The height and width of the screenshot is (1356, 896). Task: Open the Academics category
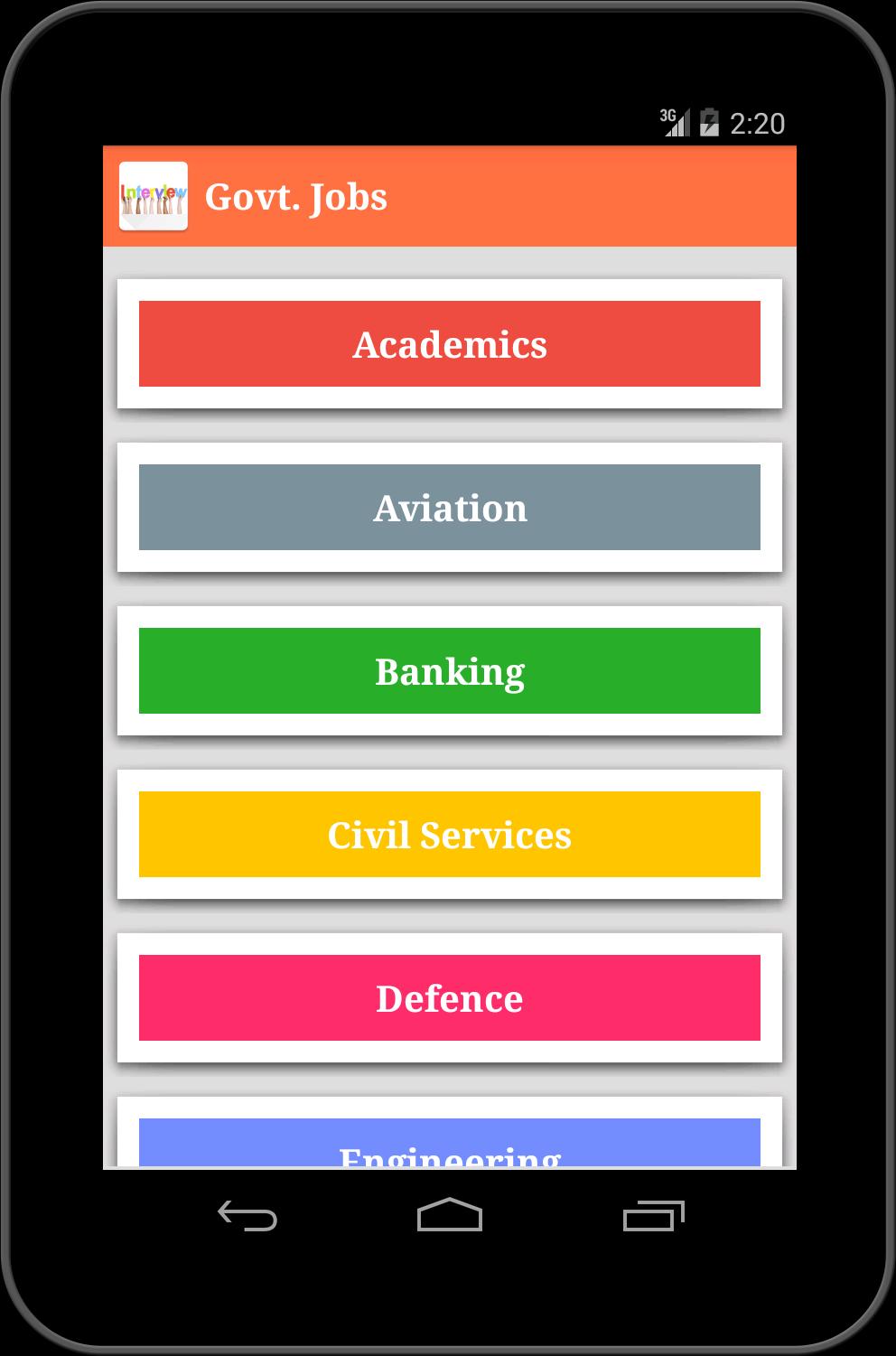(x=449, y=344)
